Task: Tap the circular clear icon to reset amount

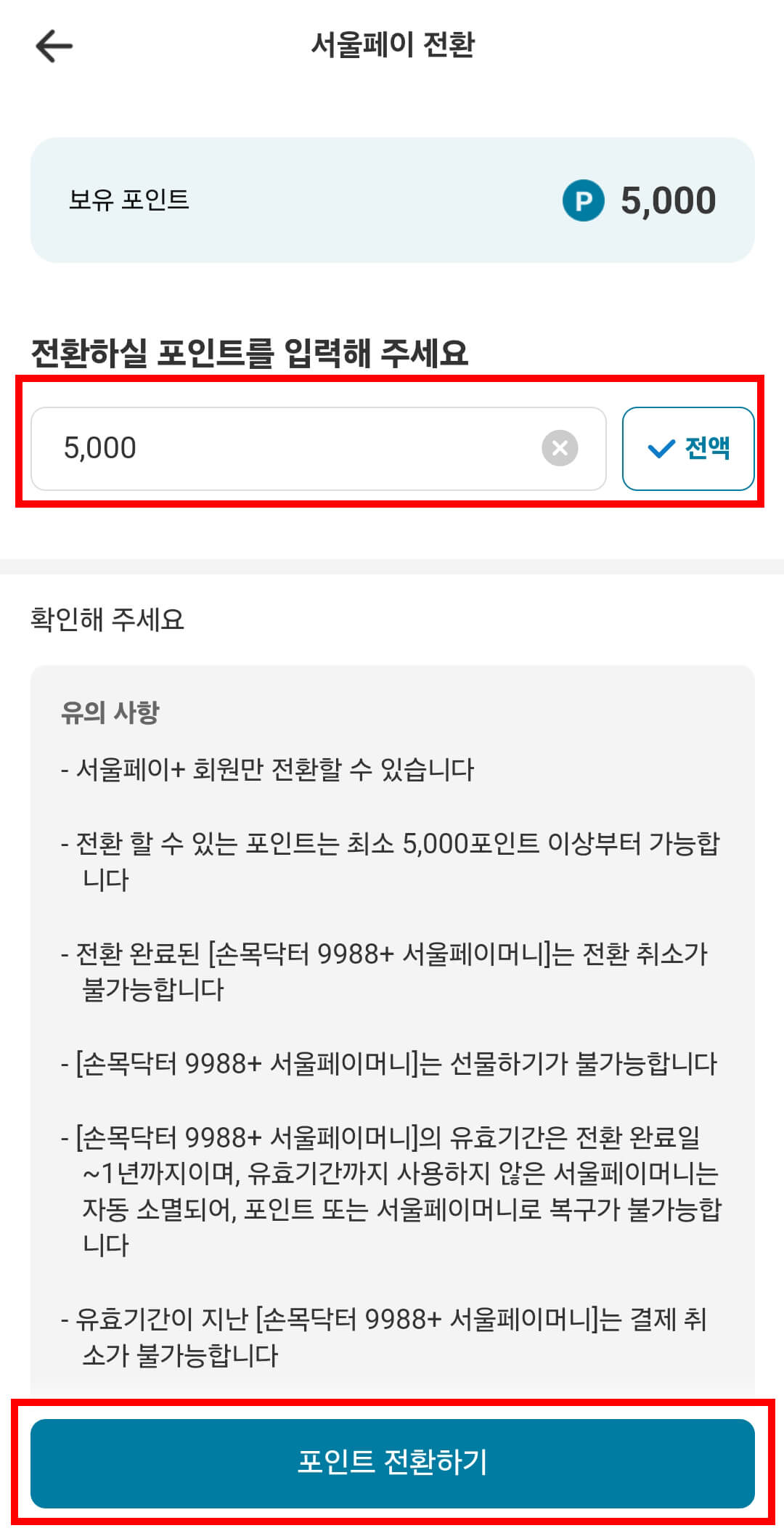Action: pos(560,449)
